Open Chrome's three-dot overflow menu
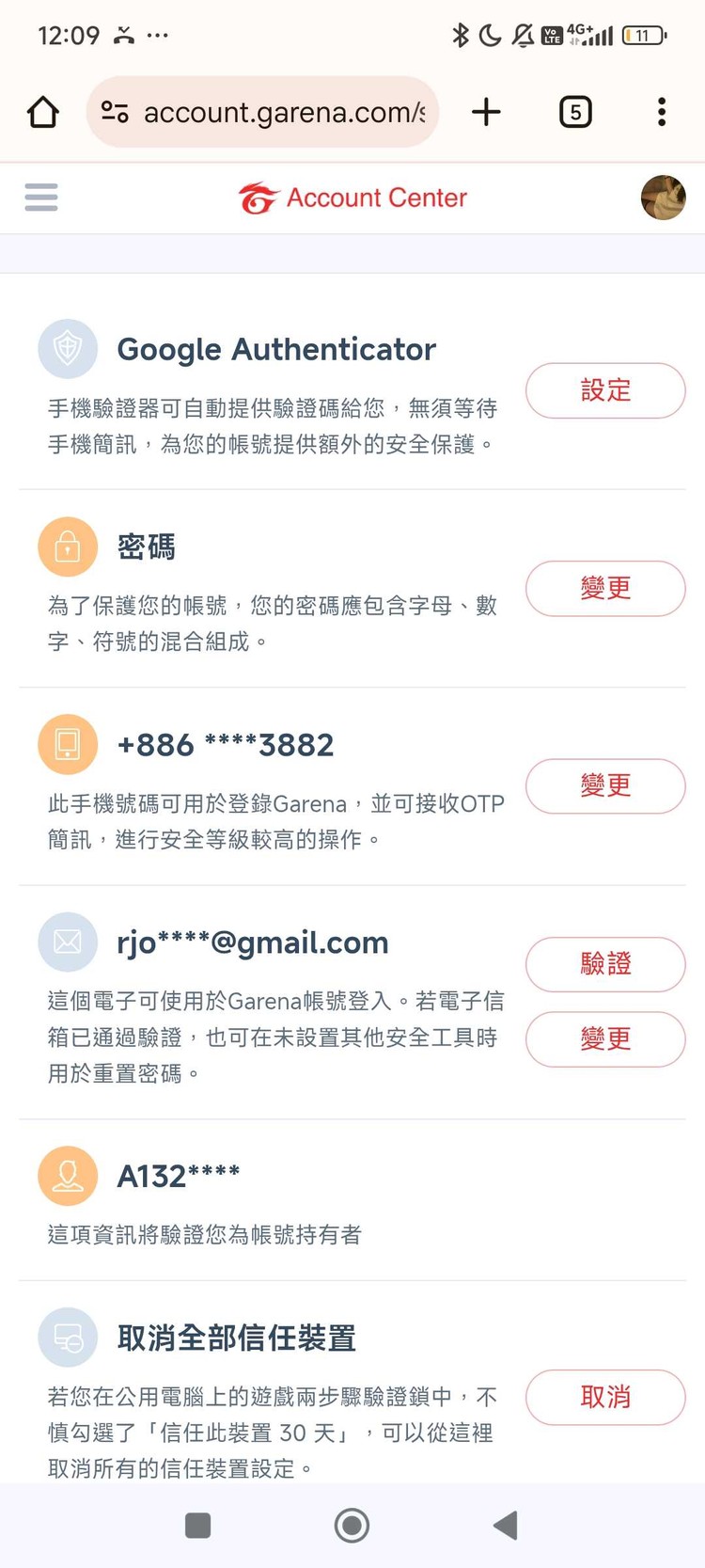The height and width of the screenshot is (1568, 705). [662, 111]
